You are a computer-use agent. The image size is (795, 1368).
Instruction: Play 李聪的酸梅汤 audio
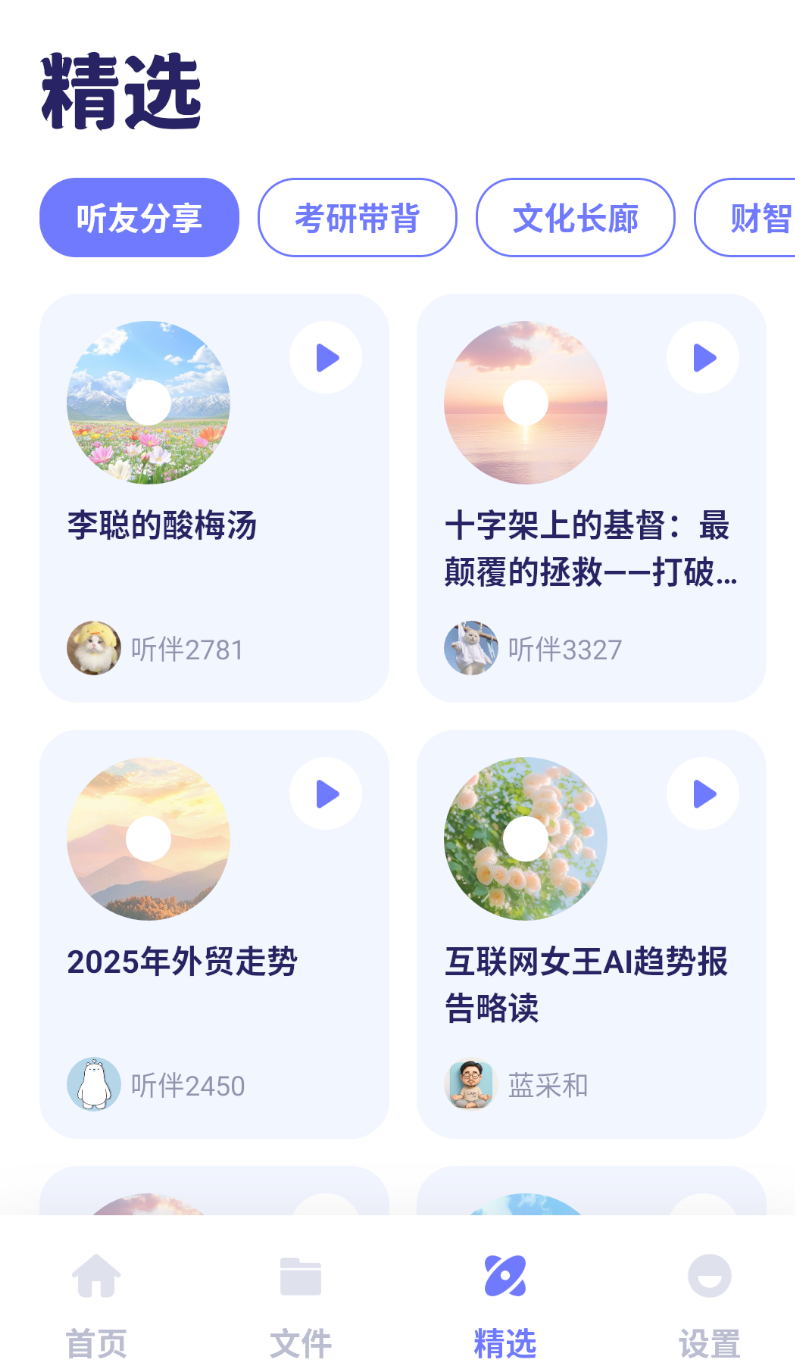point(326,357)
